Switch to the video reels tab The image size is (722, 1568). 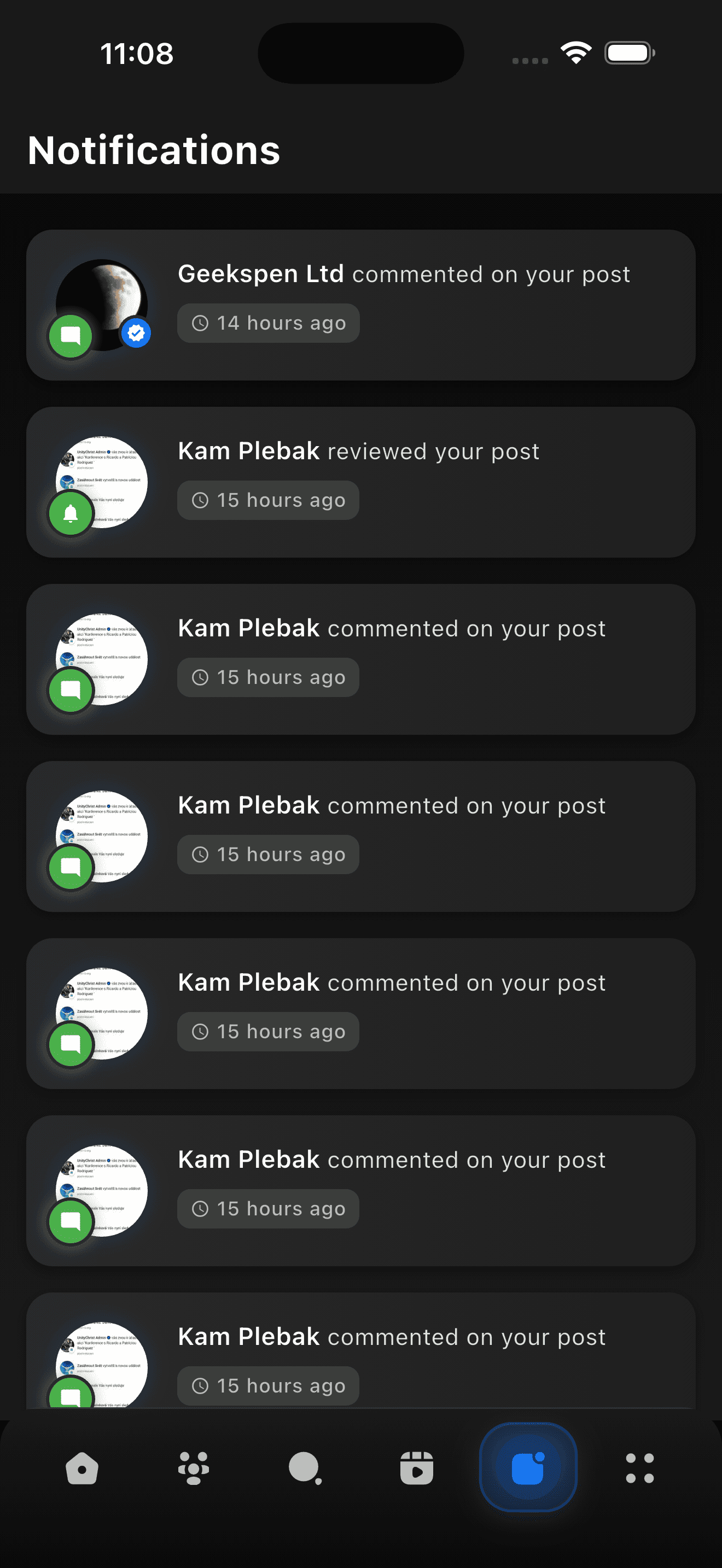tap(416, 1468)
